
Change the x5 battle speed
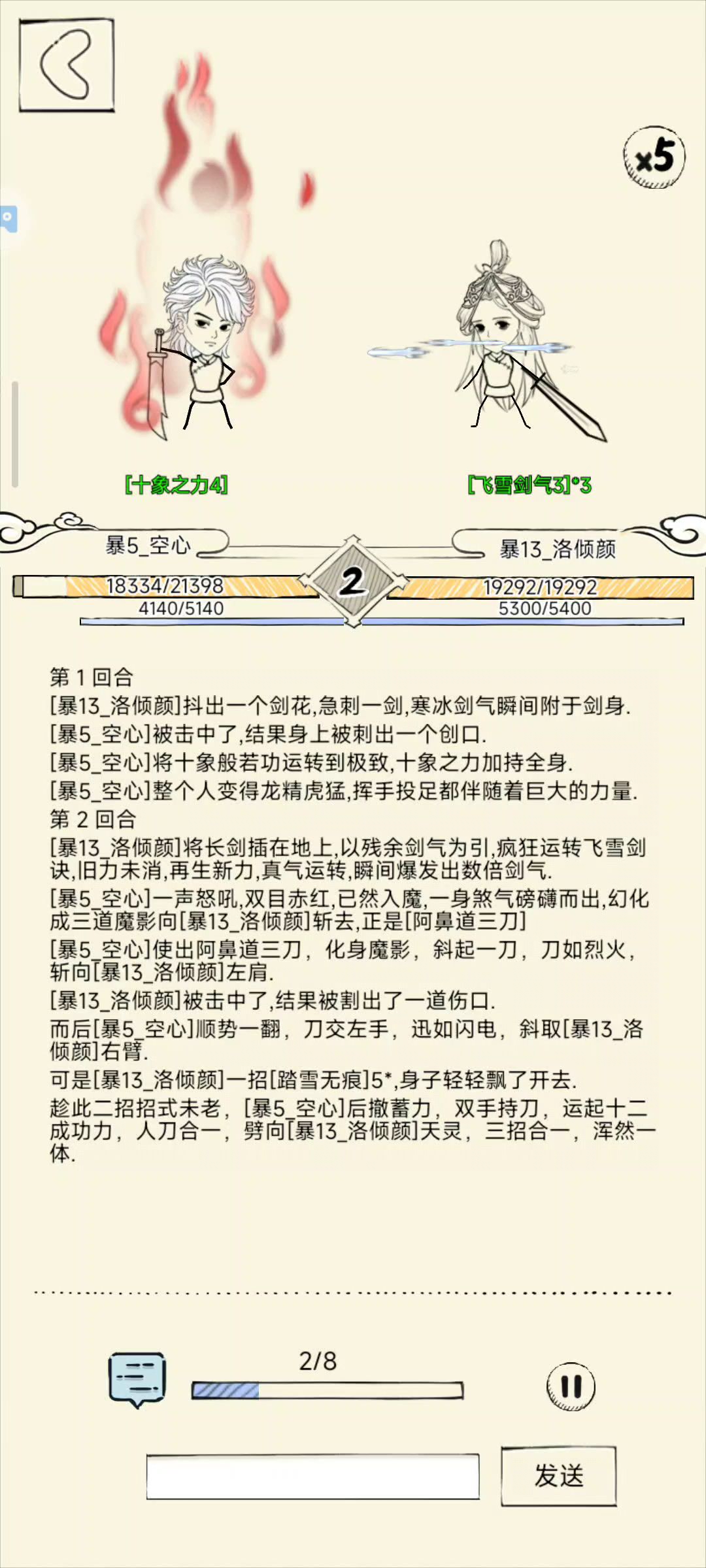tap(654, 157)
